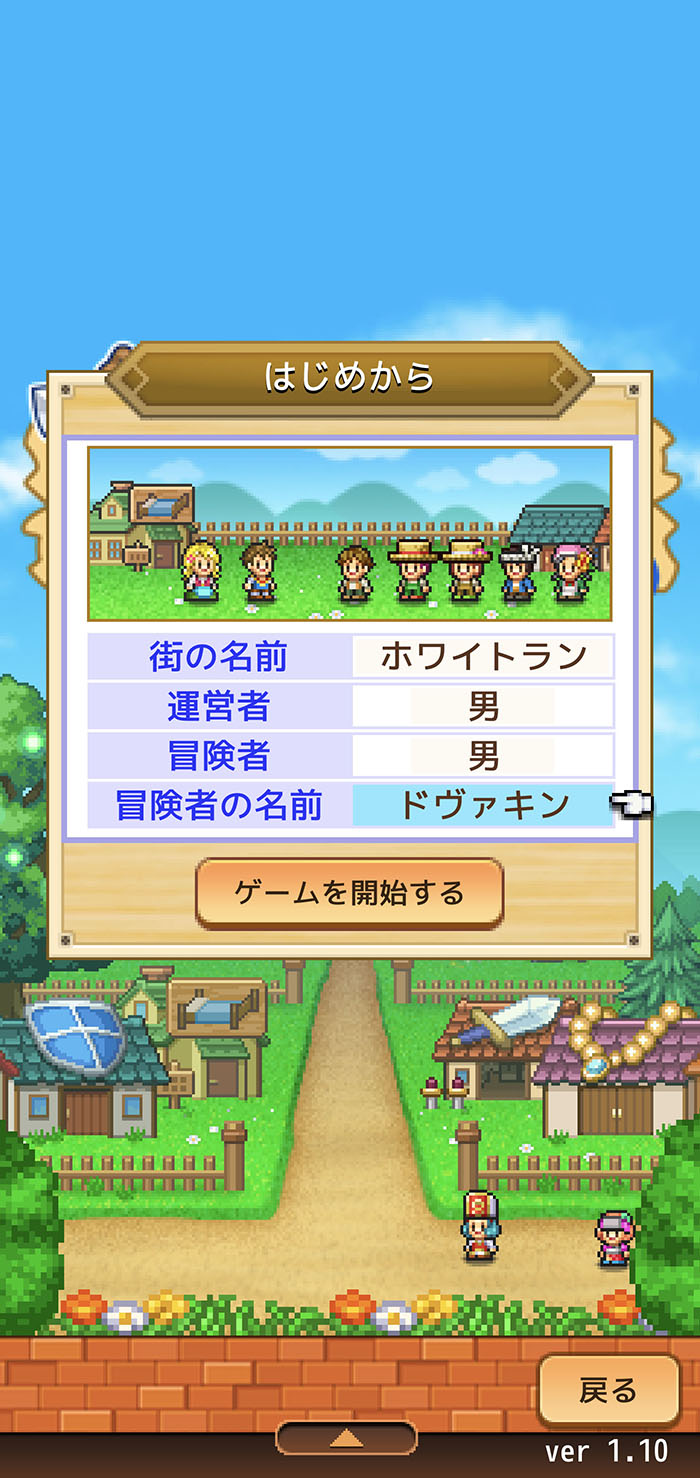Image resolution: width=700 pixels, height=1478 pixels.
Task: Edit the town name field ホワイトラン
Action: tap(483, 657)
